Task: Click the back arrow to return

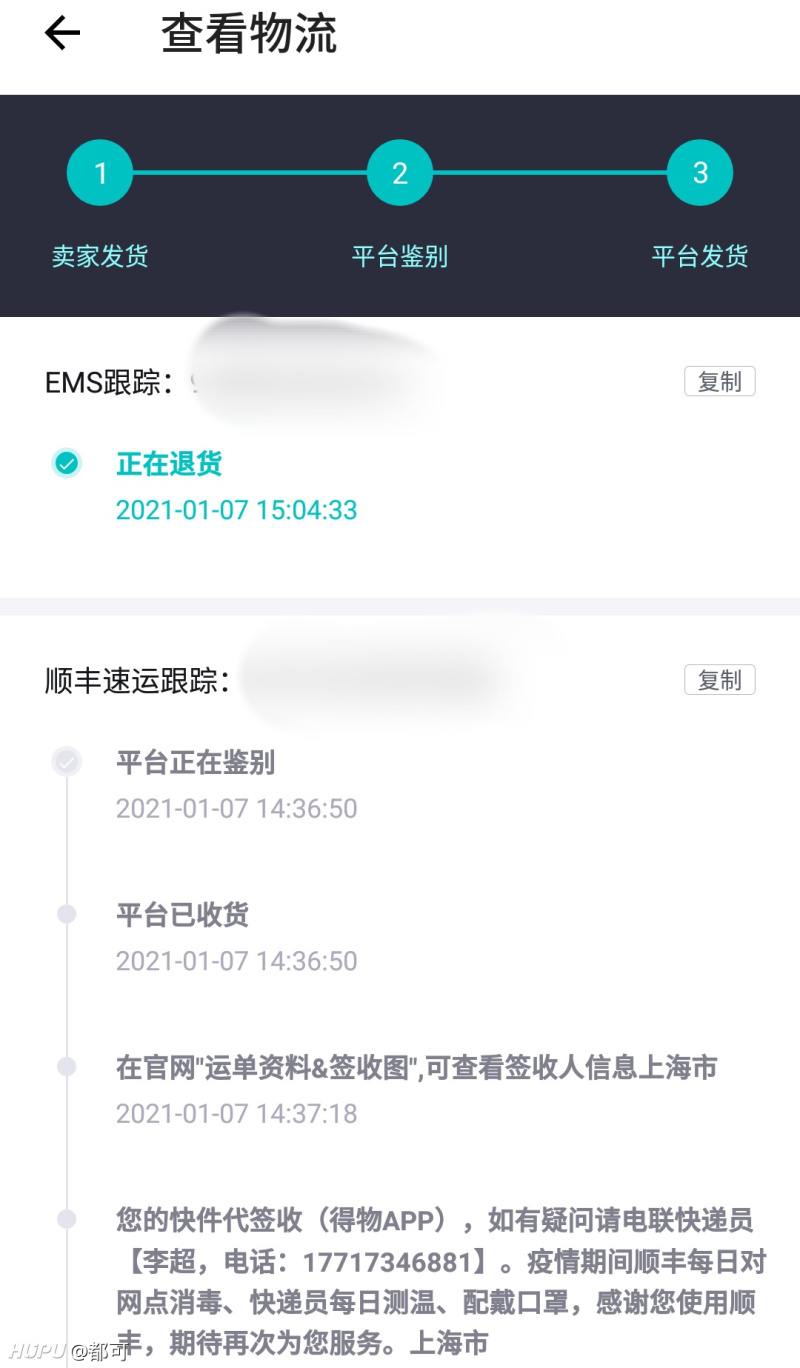Action: coord(62,33)
